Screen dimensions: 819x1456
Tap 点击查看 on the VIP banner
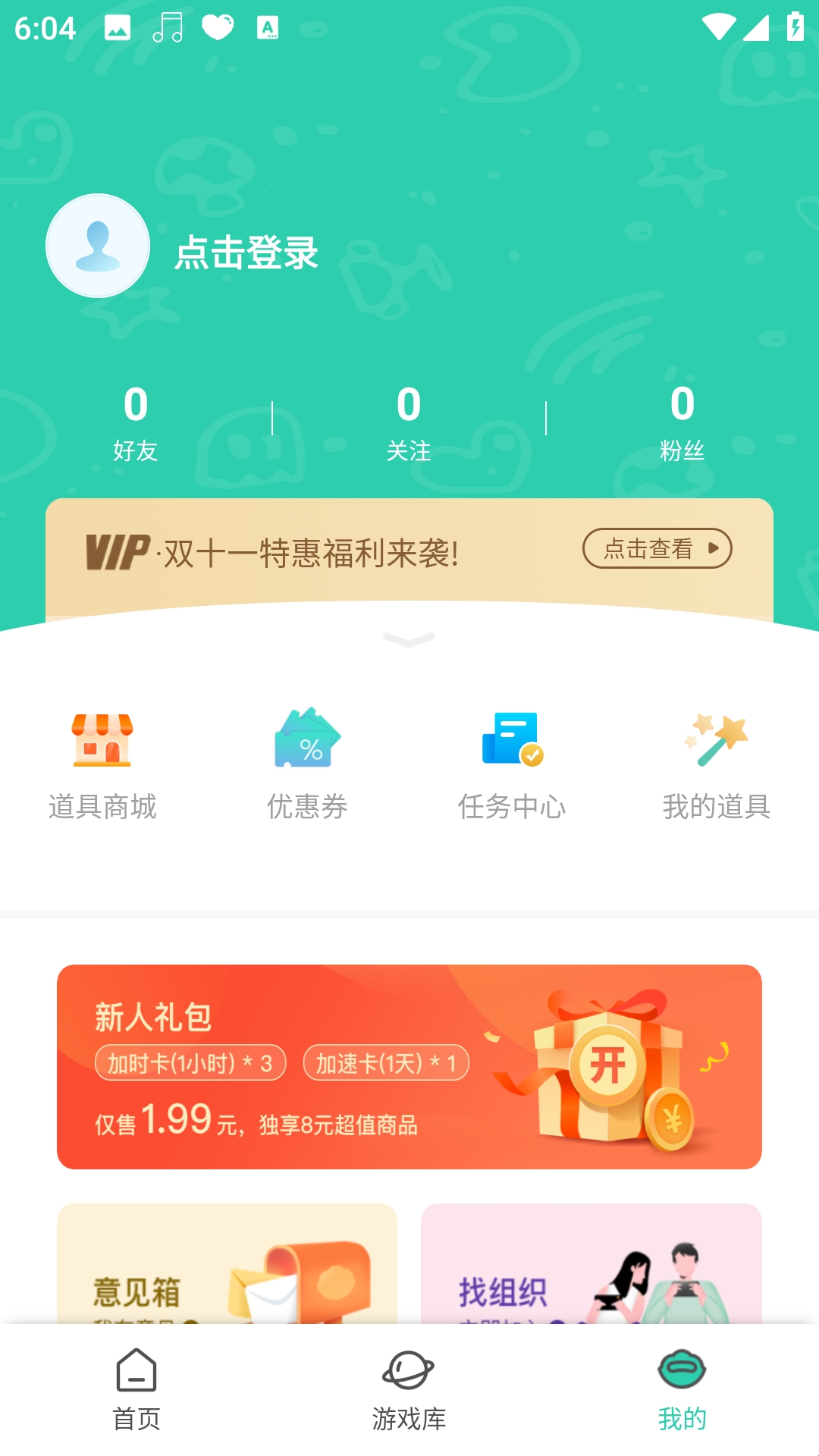[x=657, y=548]
